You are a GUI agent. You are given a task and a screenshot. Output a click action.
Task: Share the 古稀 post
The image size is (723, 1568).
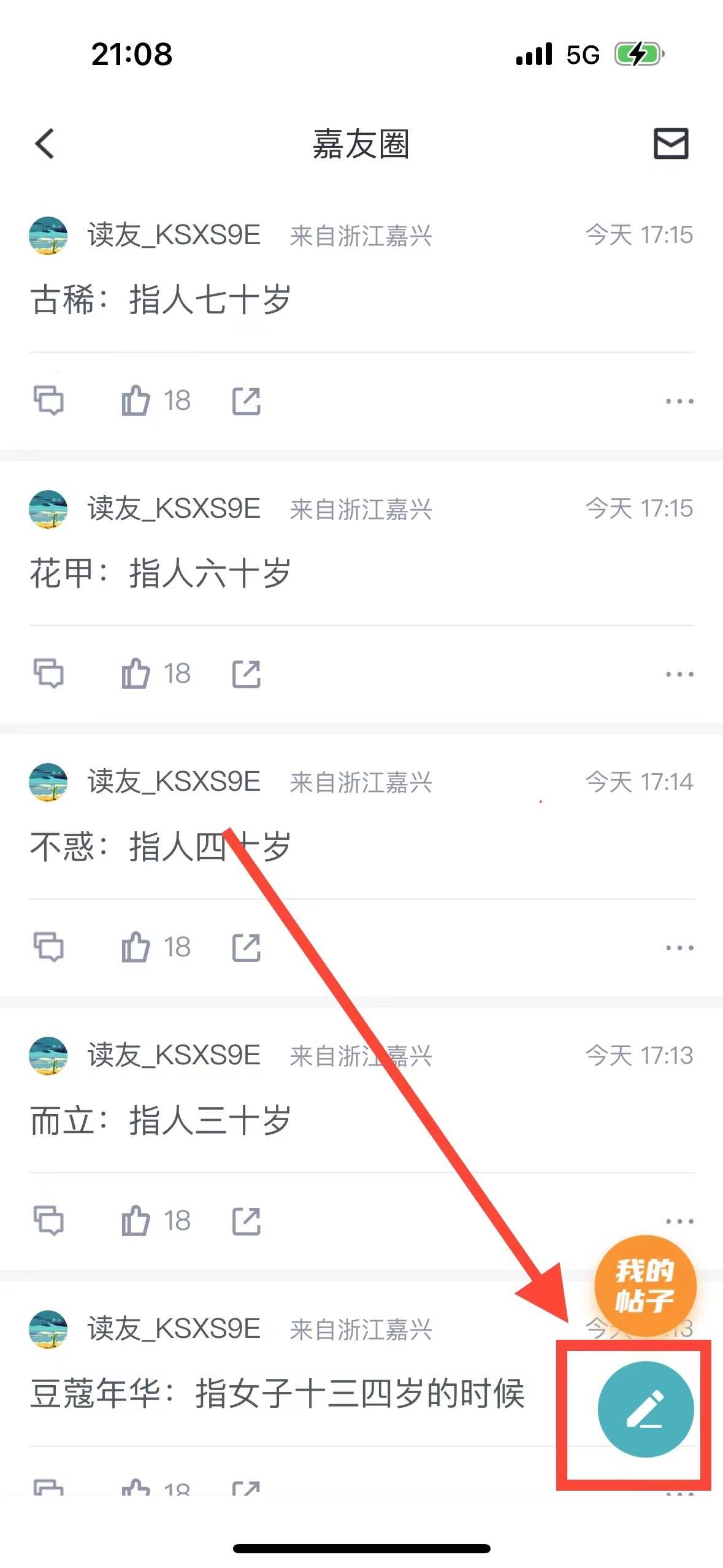point(247,401)
